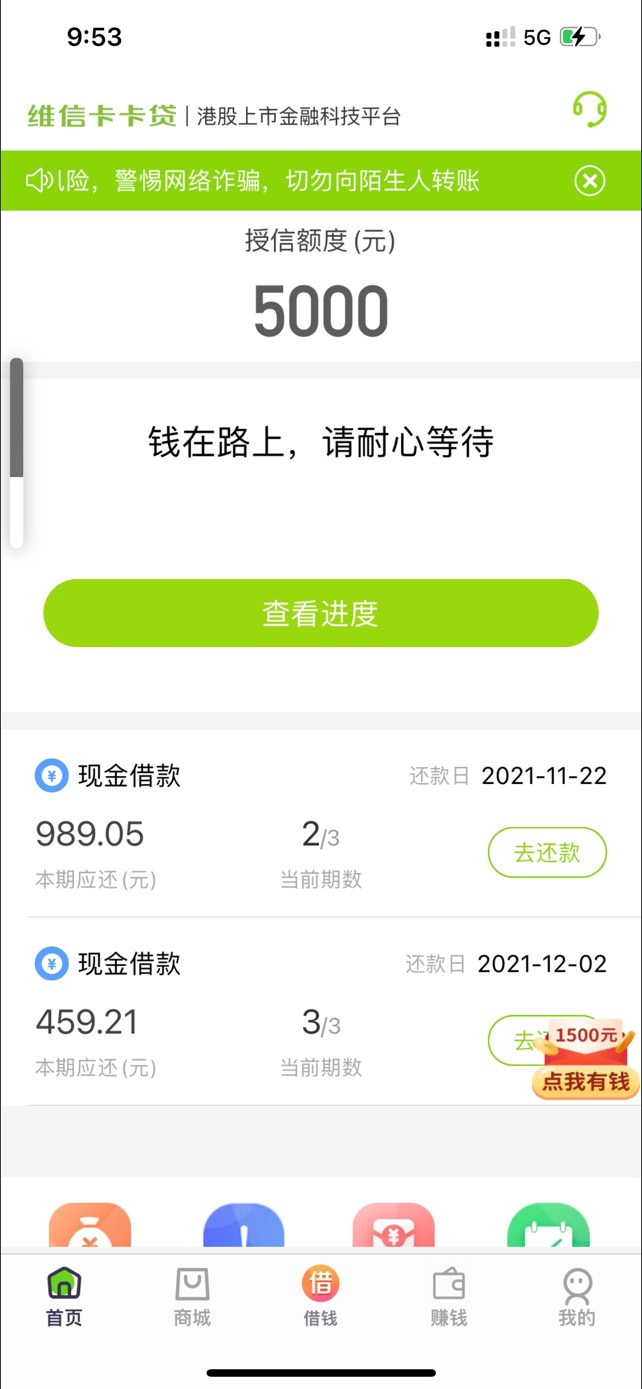The height and width of the screenshot is (1389, 642).
Task: Open the 我的 profile tab
Action: [x=577, y=1297]
